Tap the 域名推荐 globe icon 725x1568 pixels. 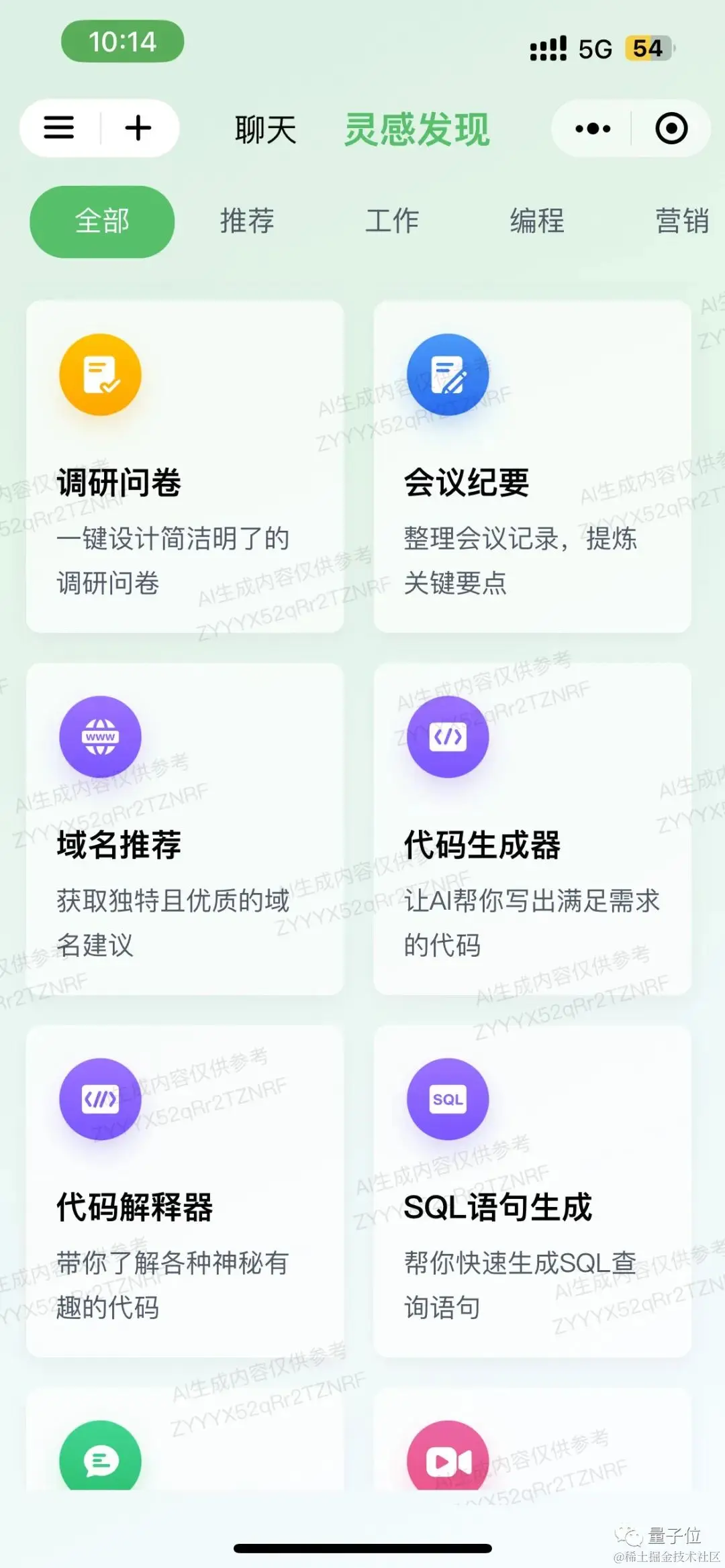99,736
